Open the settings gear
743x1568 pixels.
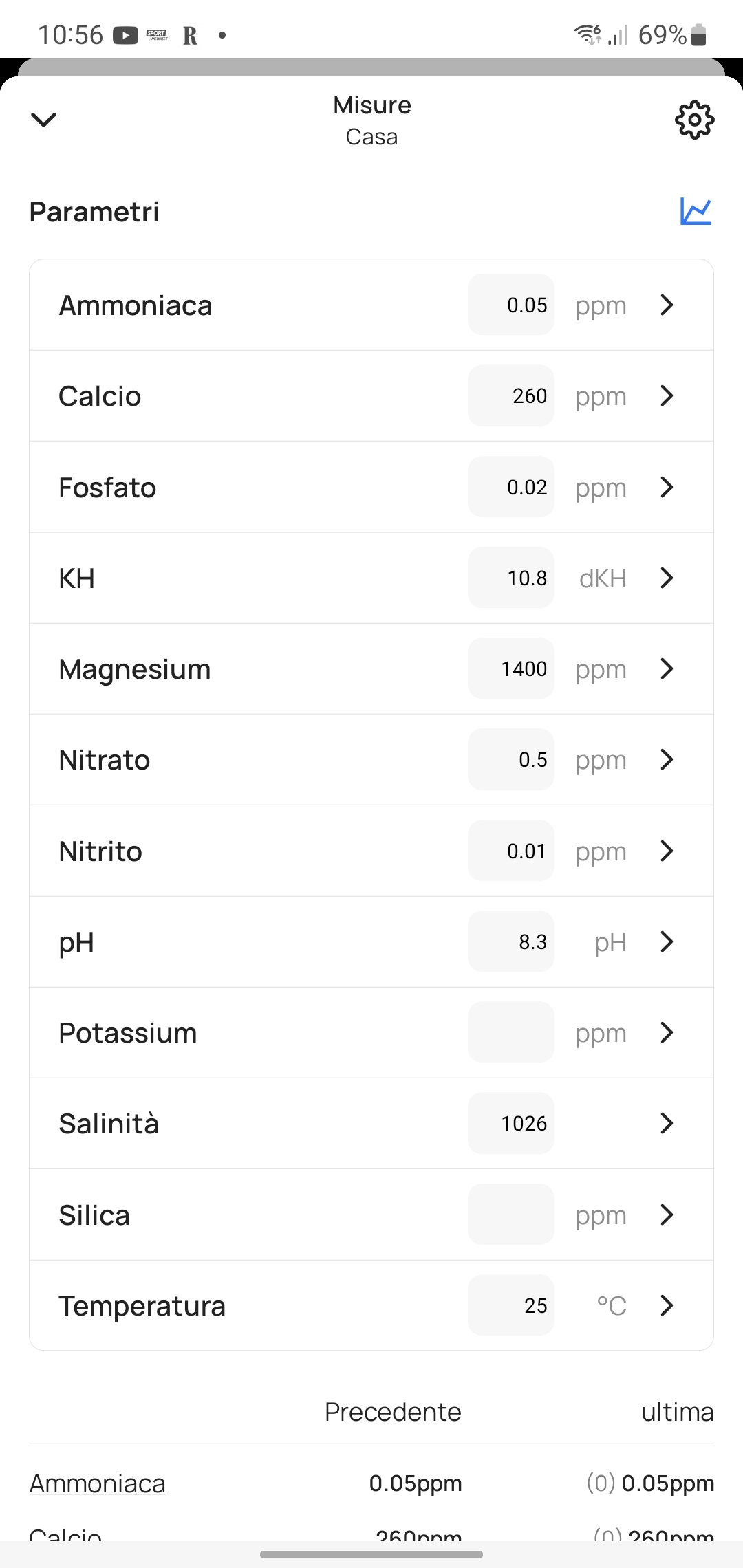pos(695,120)
